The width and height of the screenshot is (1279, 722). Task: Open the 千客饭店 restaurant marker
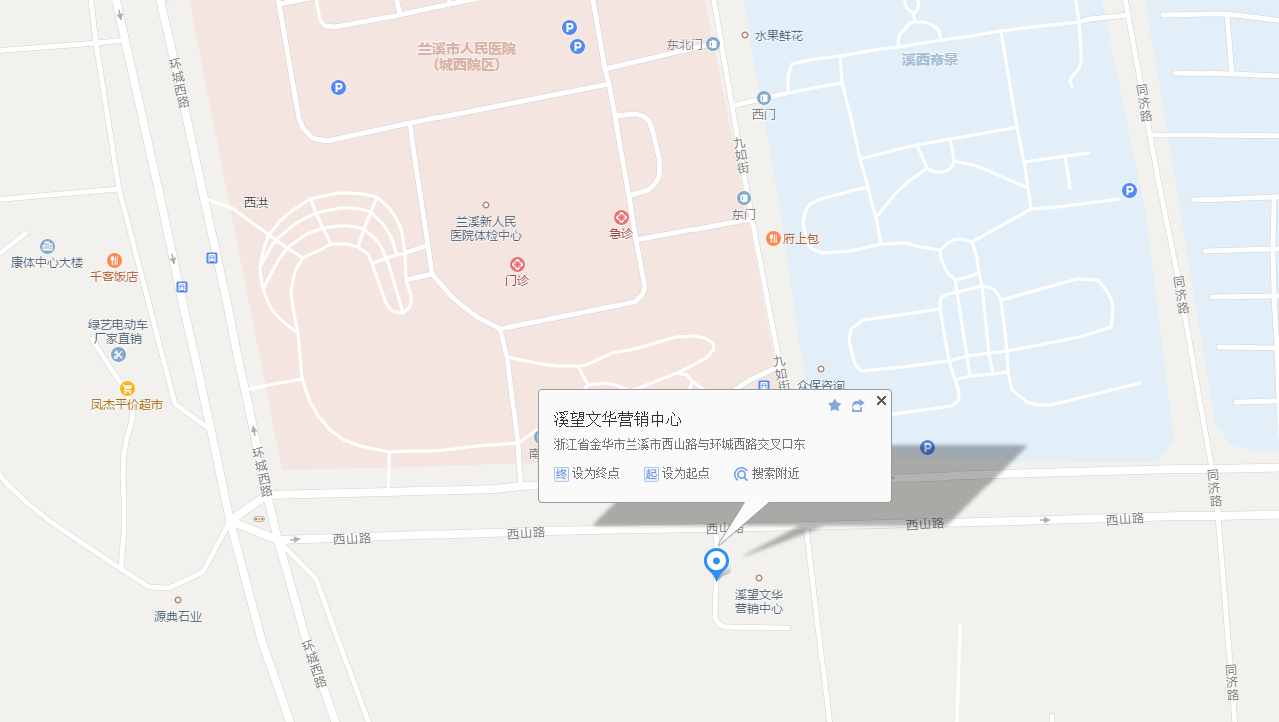tap(114, 261)
